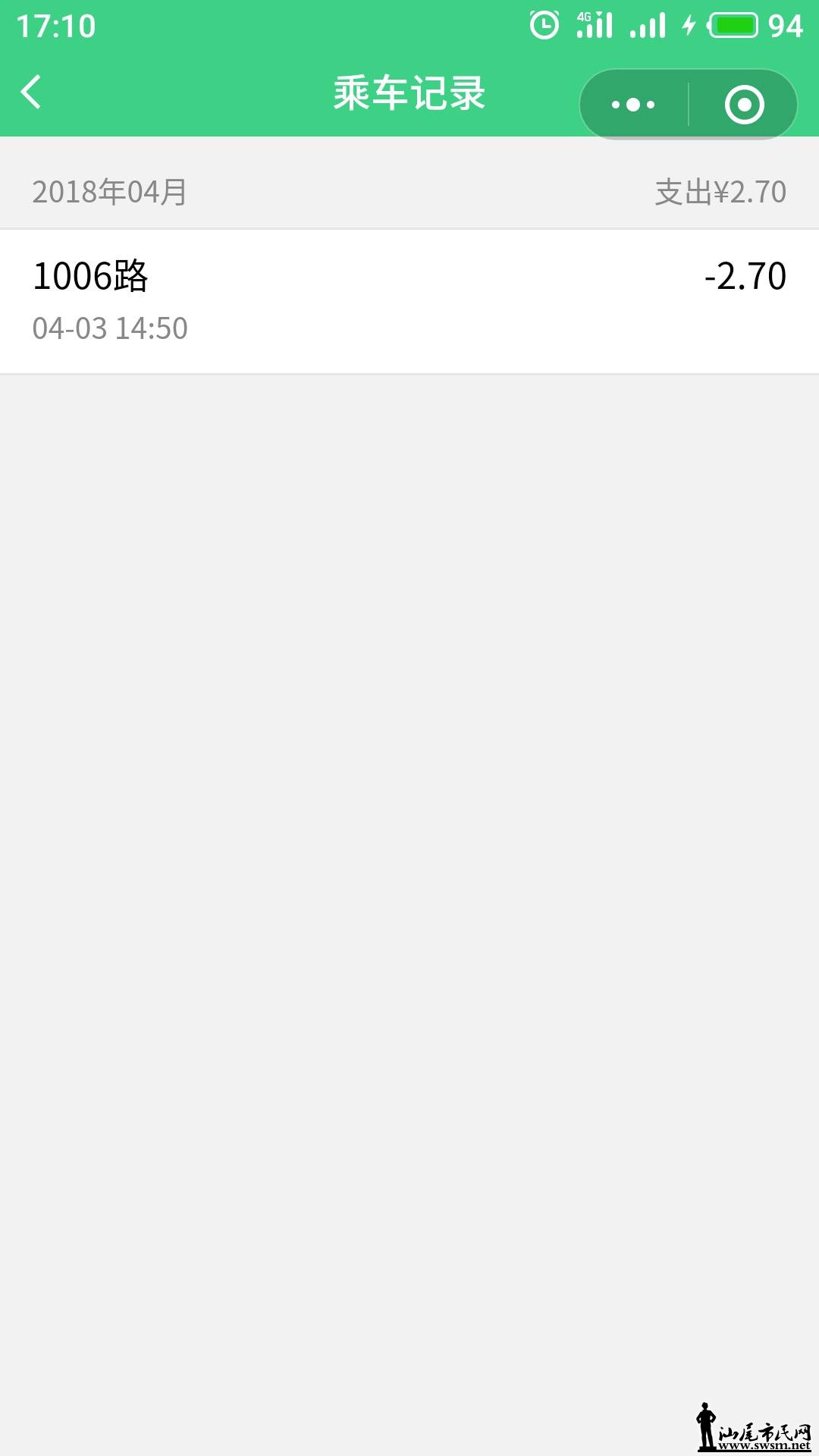Screen dimensions: 819x1456
Task: Go back from the 乘车记录 page
Action: pyautogui.click(x=32, y=93)
